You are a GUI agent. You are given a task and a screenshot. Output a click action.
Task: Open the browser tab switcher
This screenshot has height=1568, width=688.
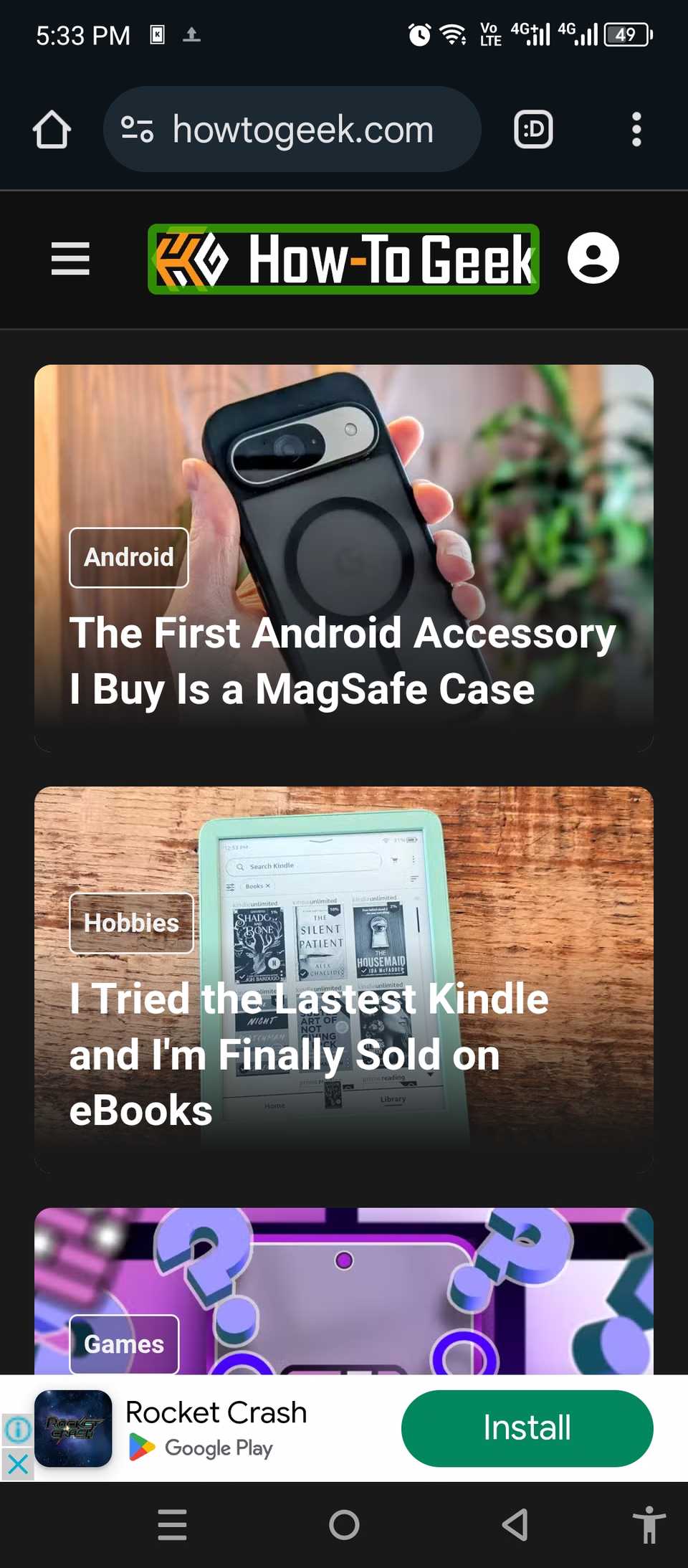(x=533, y=130)
